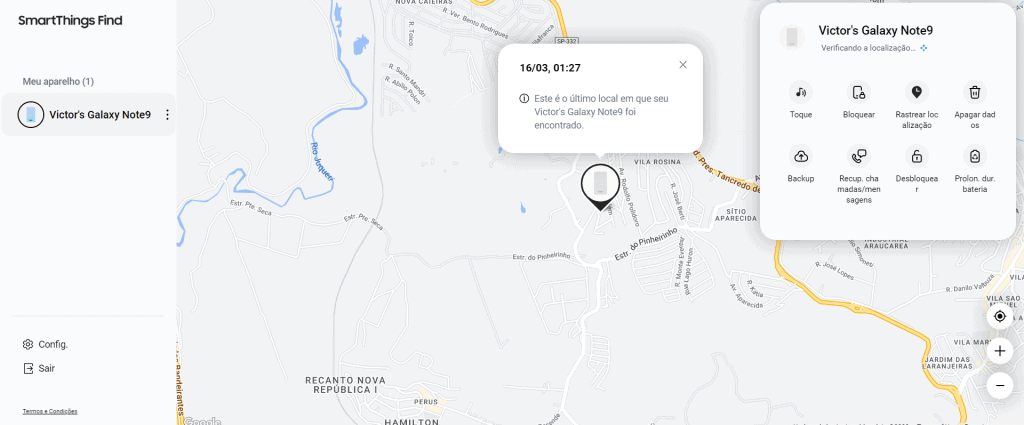Start Rastrear localização tracking

917,93
